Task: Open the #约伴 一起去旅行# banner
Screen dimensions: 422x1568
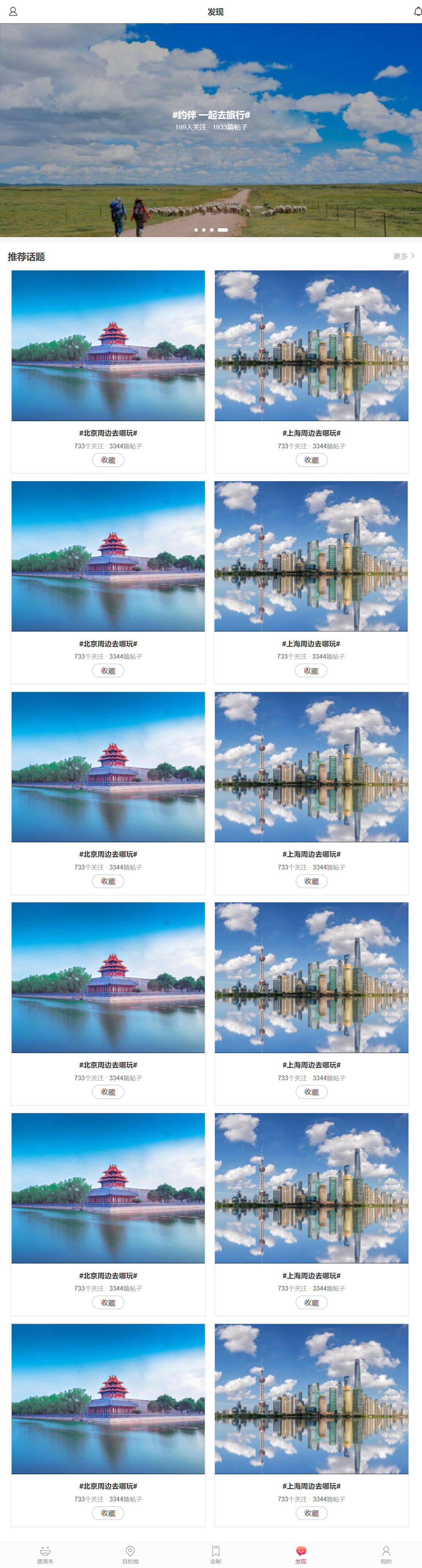Action: (211, 120)
